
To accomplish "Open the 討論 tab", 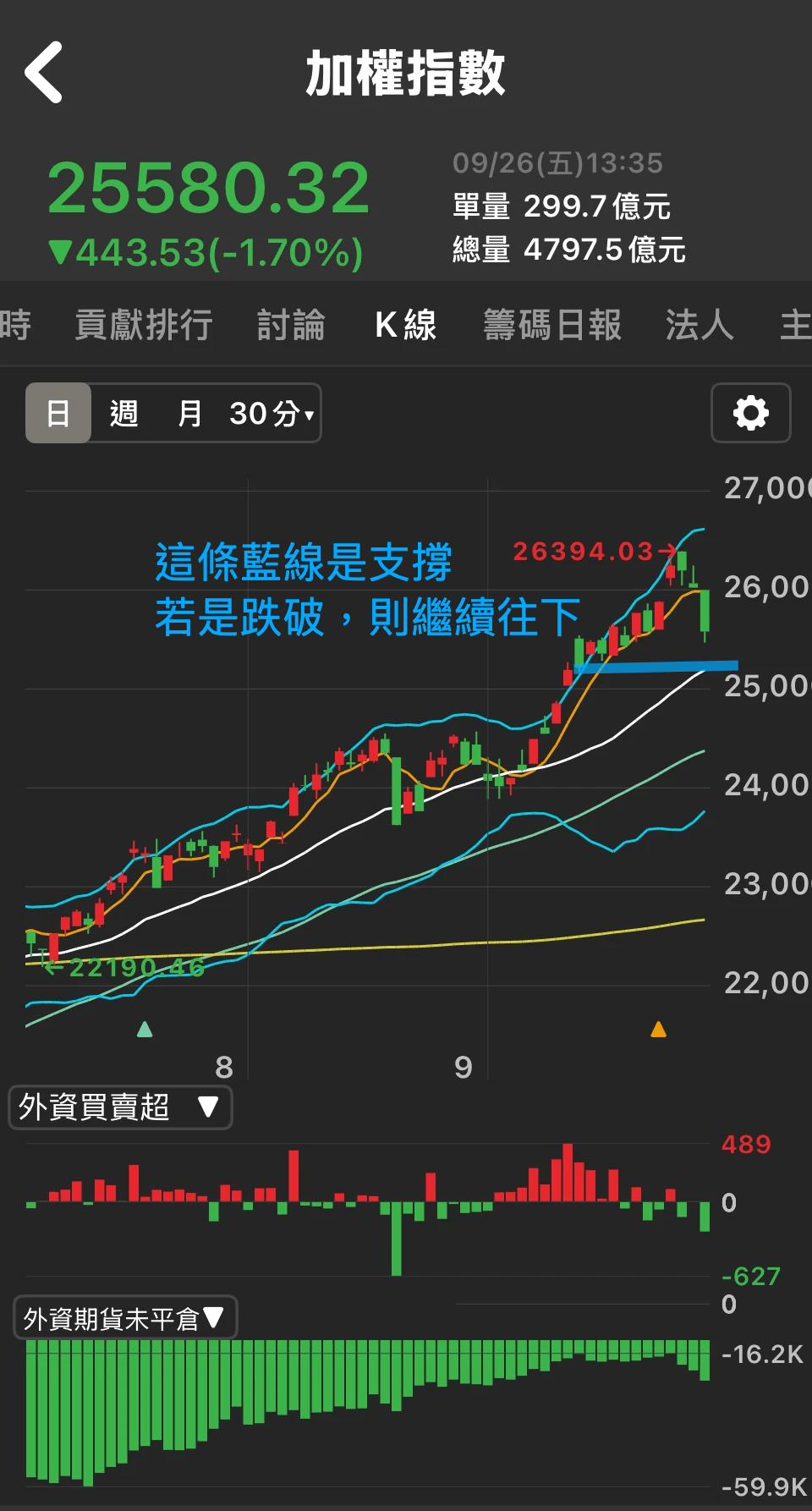I will pos(291,325).
